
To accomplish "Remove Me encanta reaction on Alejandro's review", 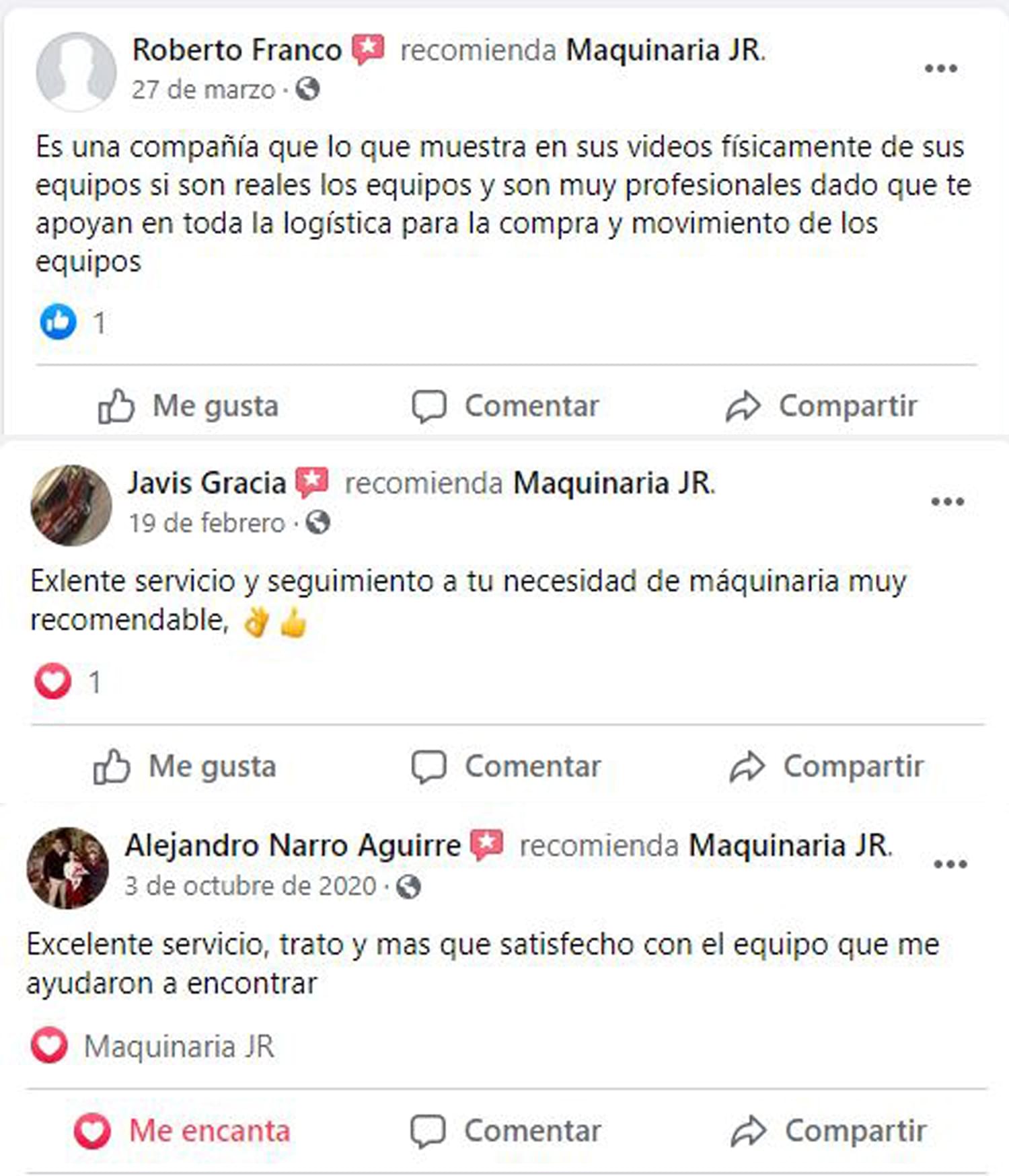I will click(182, 1131).
